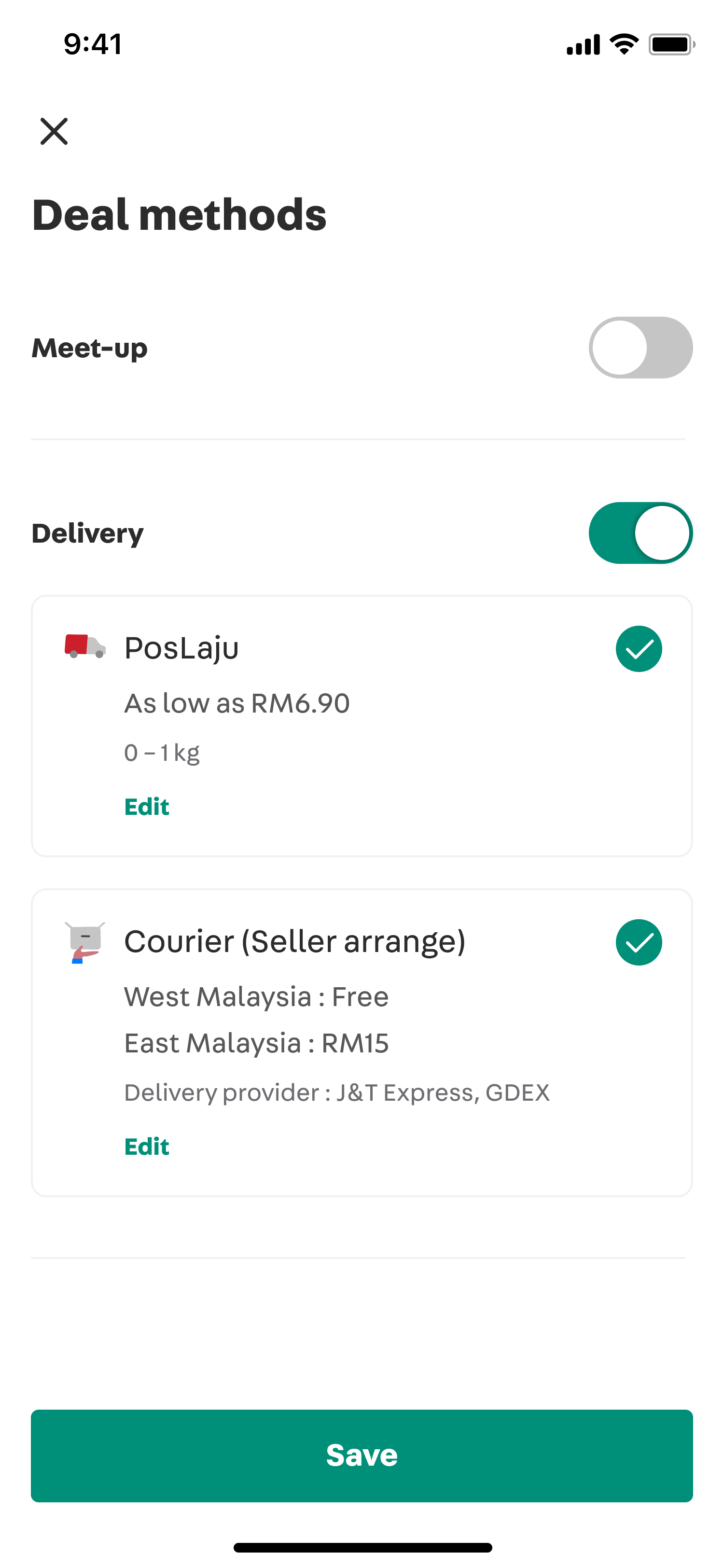Image resolution: width=724 pixels, height=1568 pixels.
Task: Save the deal methods
Action: point(362,1456)
